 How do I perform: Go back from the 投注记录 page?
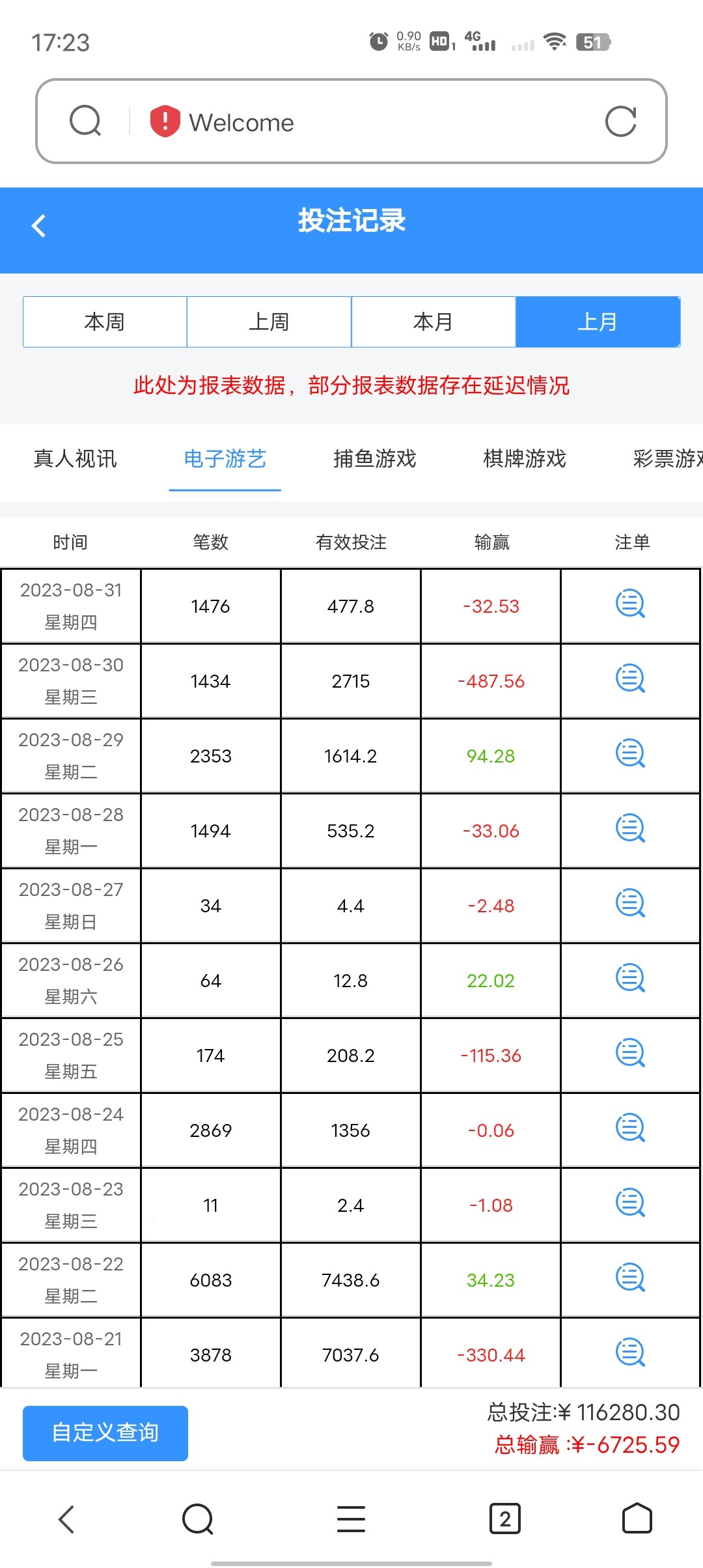[39, 226]
